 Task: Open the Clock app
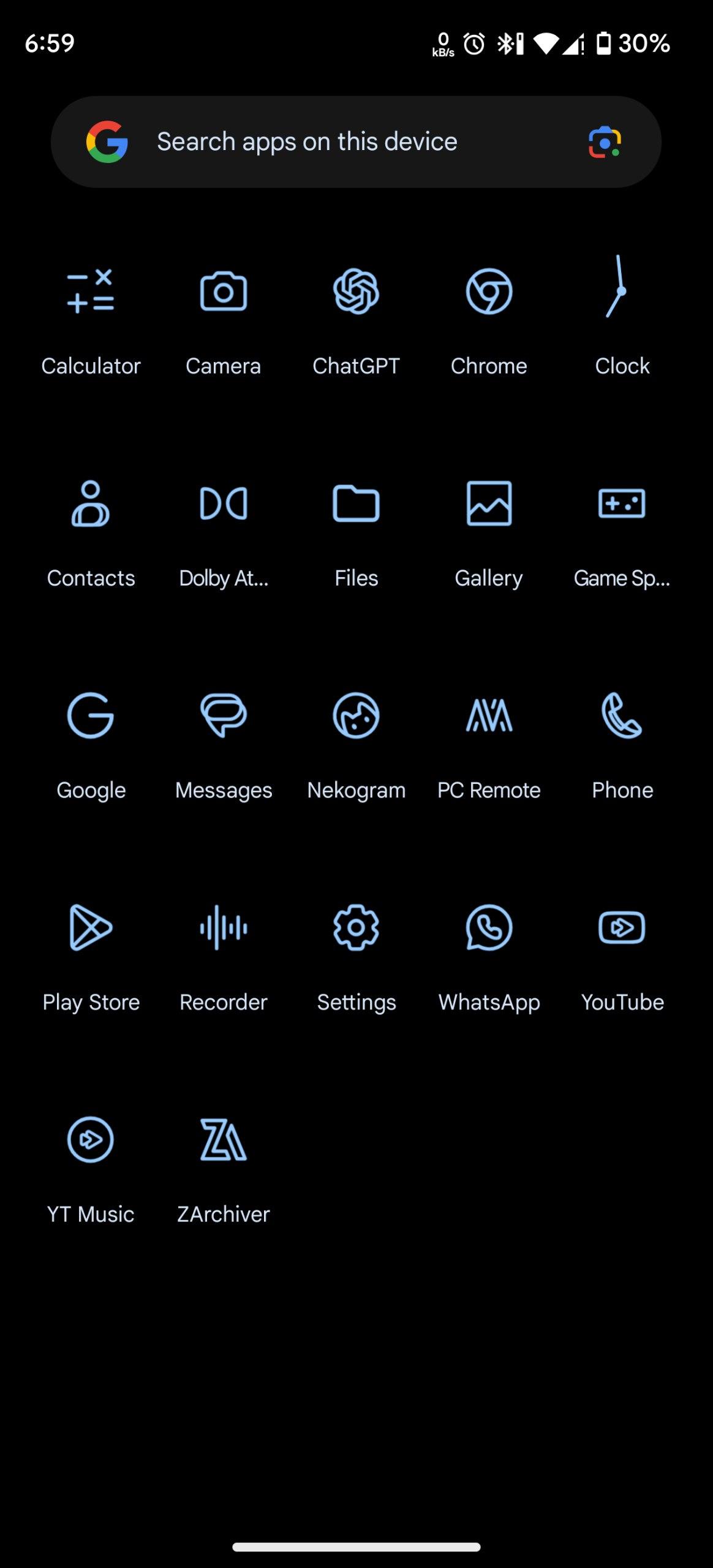tap(621, 292)
